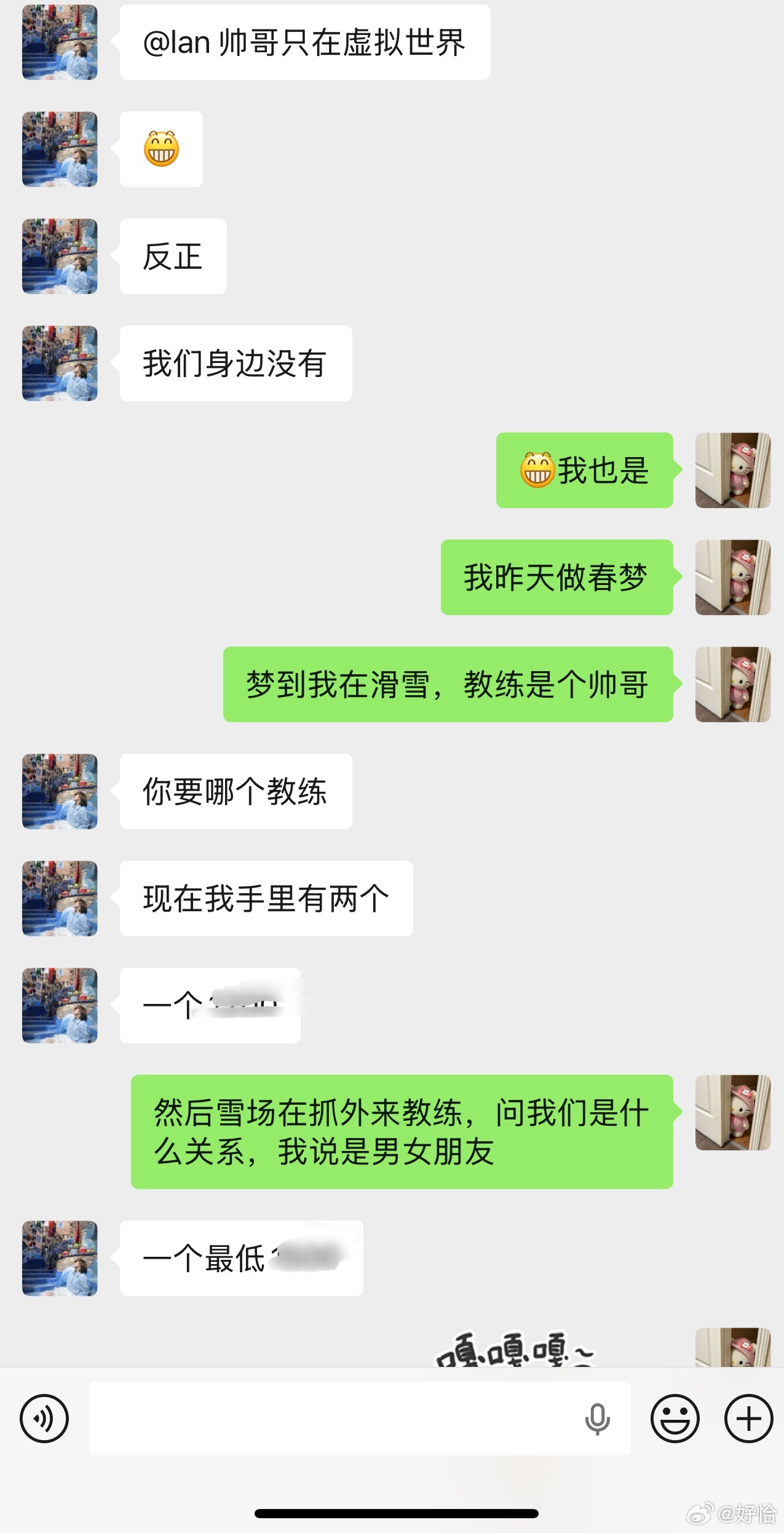This screenshot has height=1533, width=784.
Task: Tap the grinning emoji message bubble
Action: point(161,149)
